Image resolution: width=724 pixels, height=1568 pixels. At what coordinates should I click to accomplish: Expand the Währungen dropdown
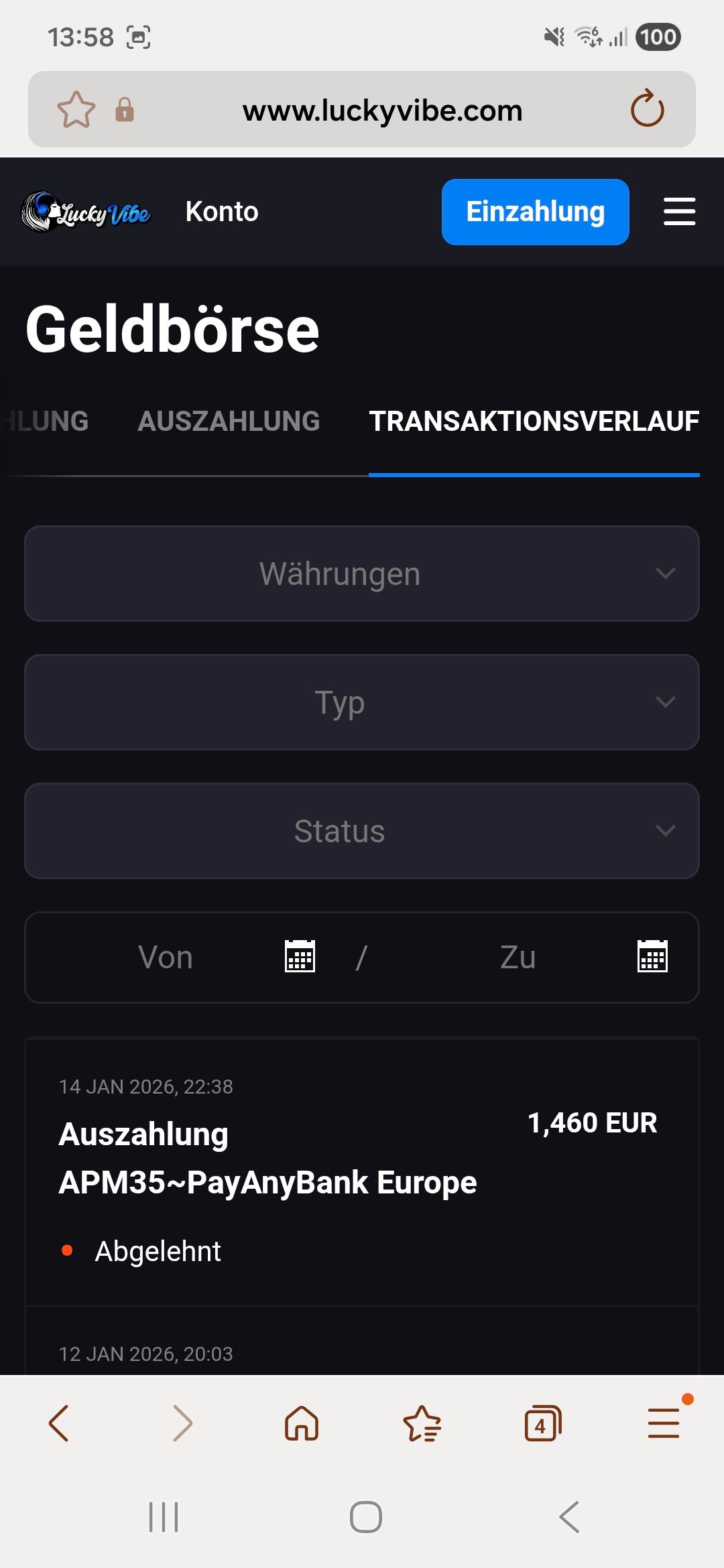pyautogui.click(x=362, y=574)
